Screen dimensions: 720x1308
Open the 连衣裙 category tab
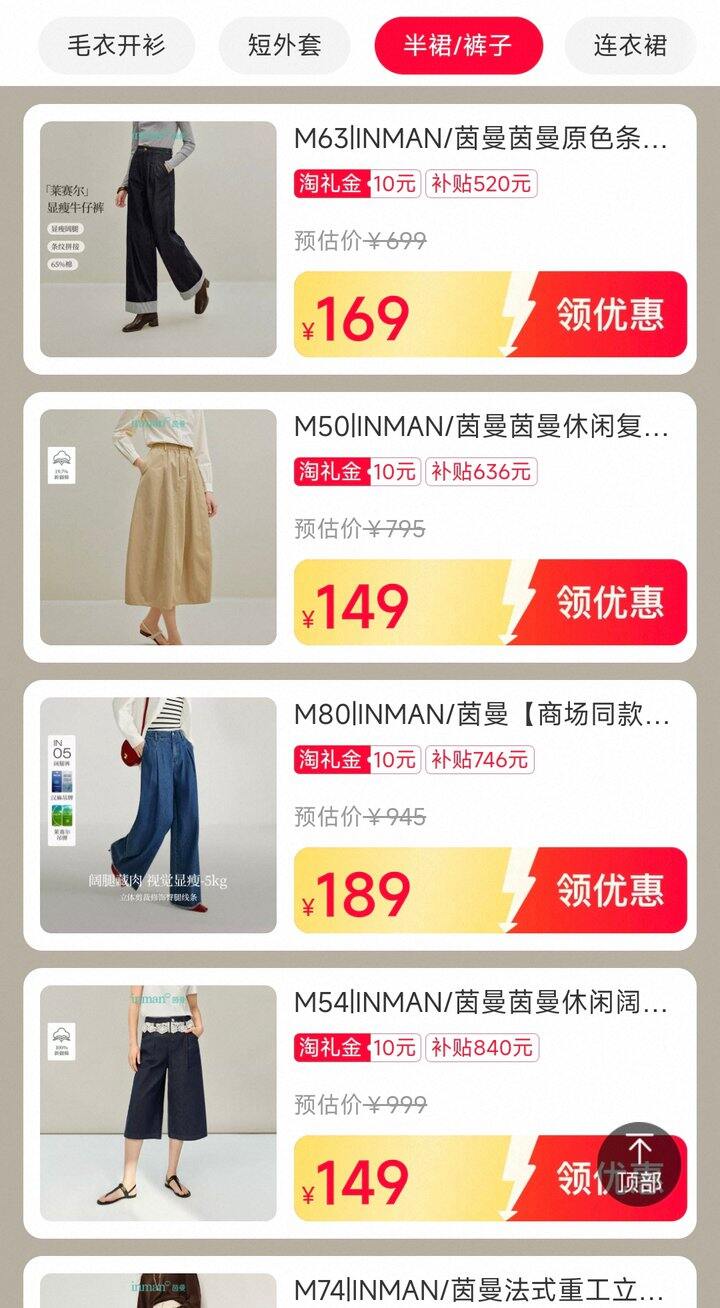(x=630, y=45)
